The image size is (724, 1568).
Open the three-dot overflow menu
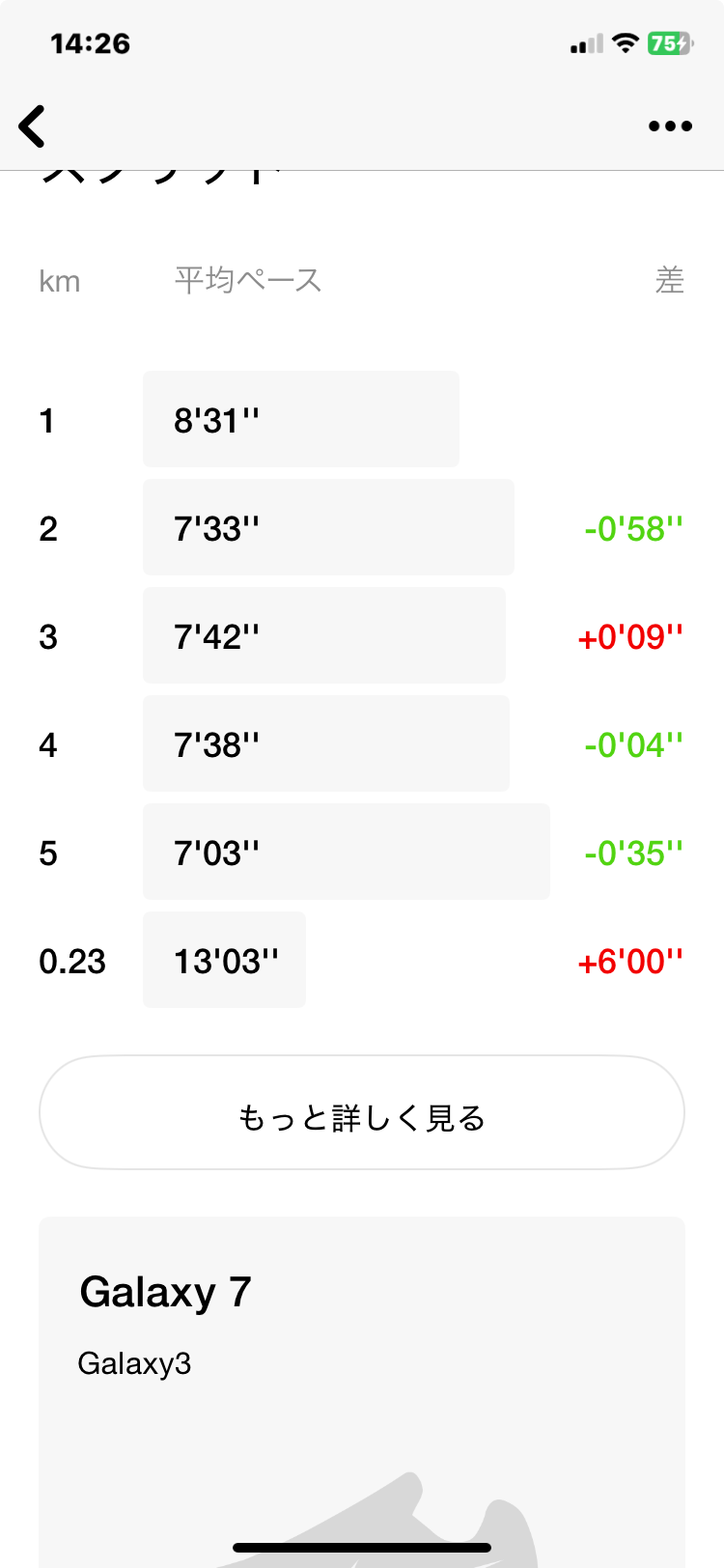pyautogui.click(x=670, y=126)
